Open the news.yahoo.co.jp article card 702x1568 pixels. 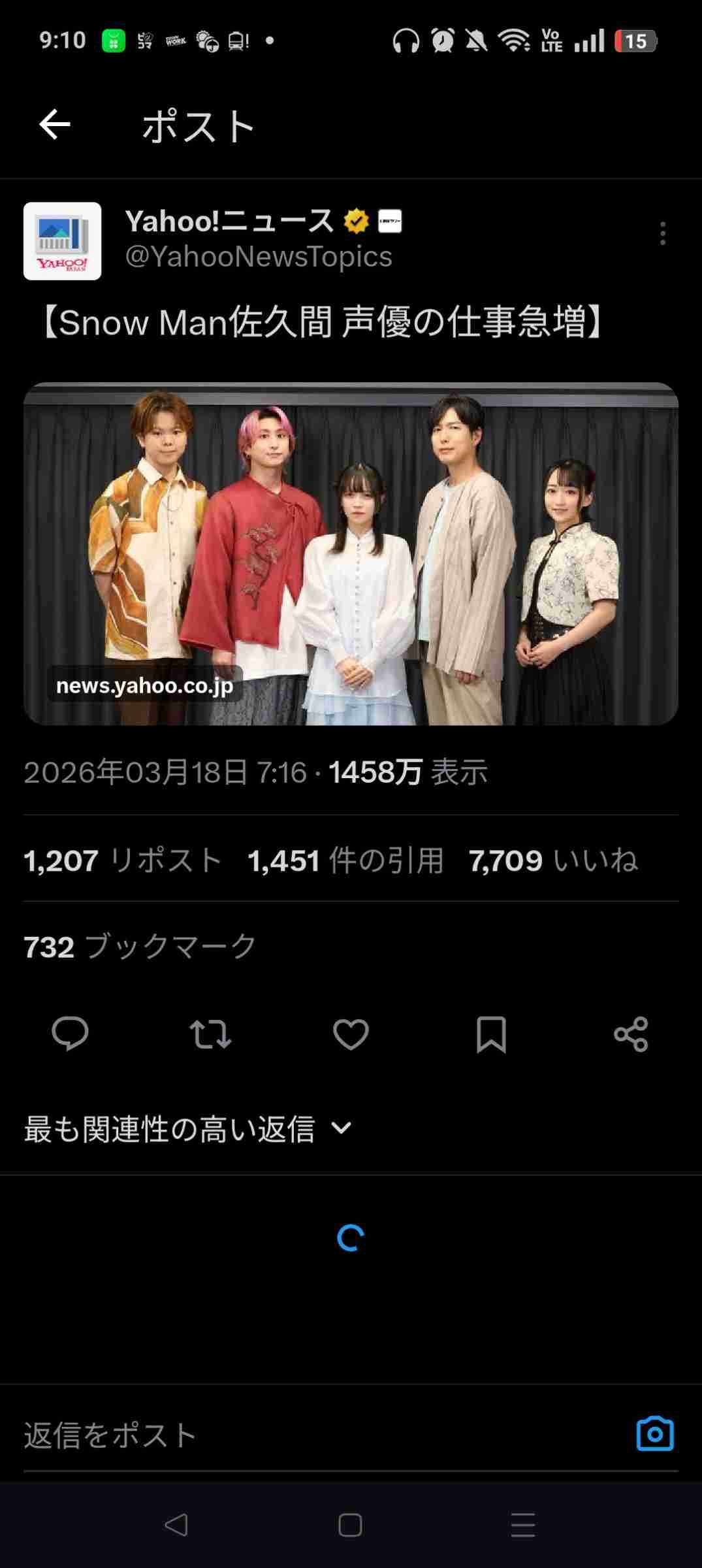point(351,553)
